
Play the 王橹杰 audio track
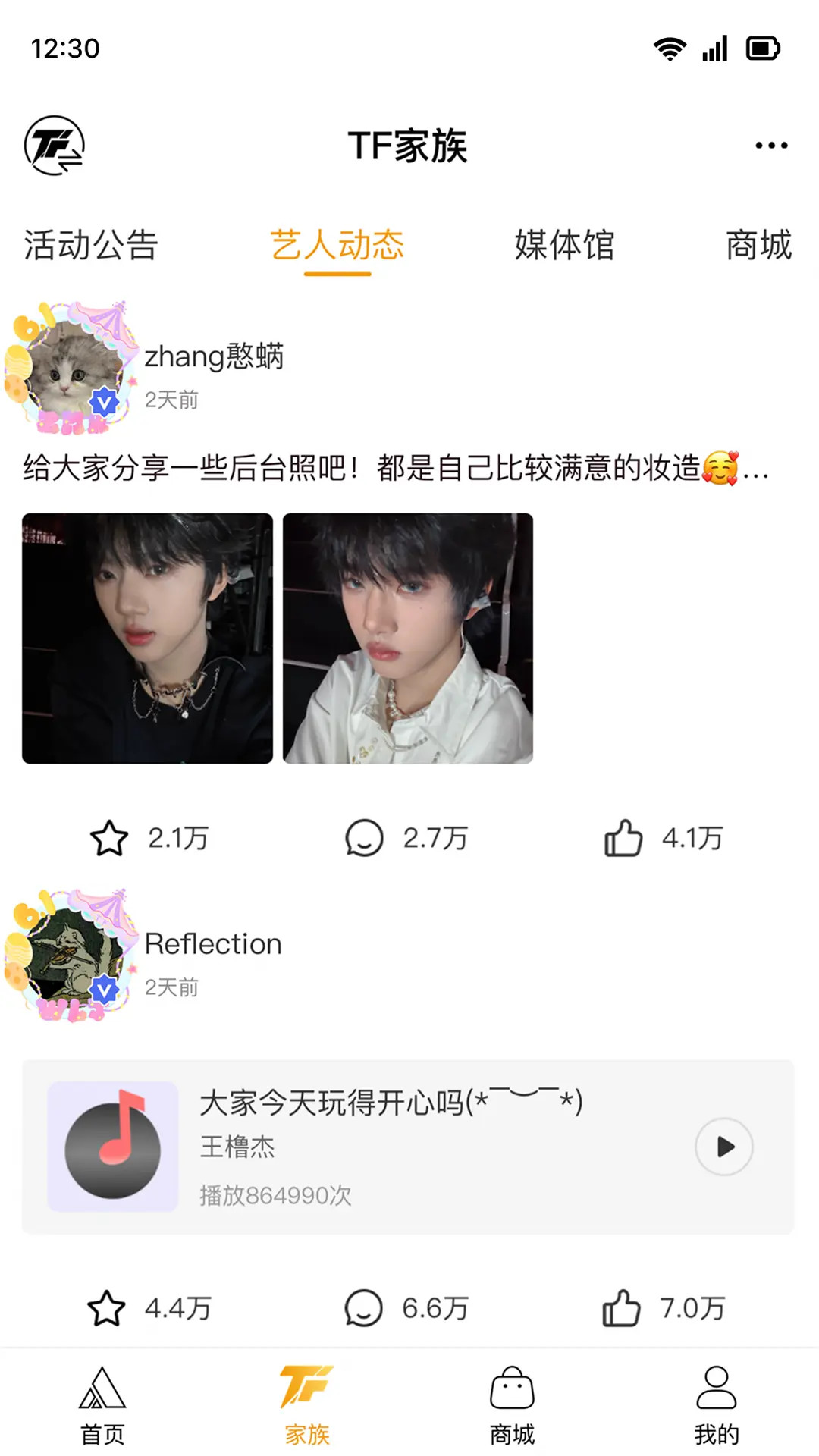[724, 1147]
